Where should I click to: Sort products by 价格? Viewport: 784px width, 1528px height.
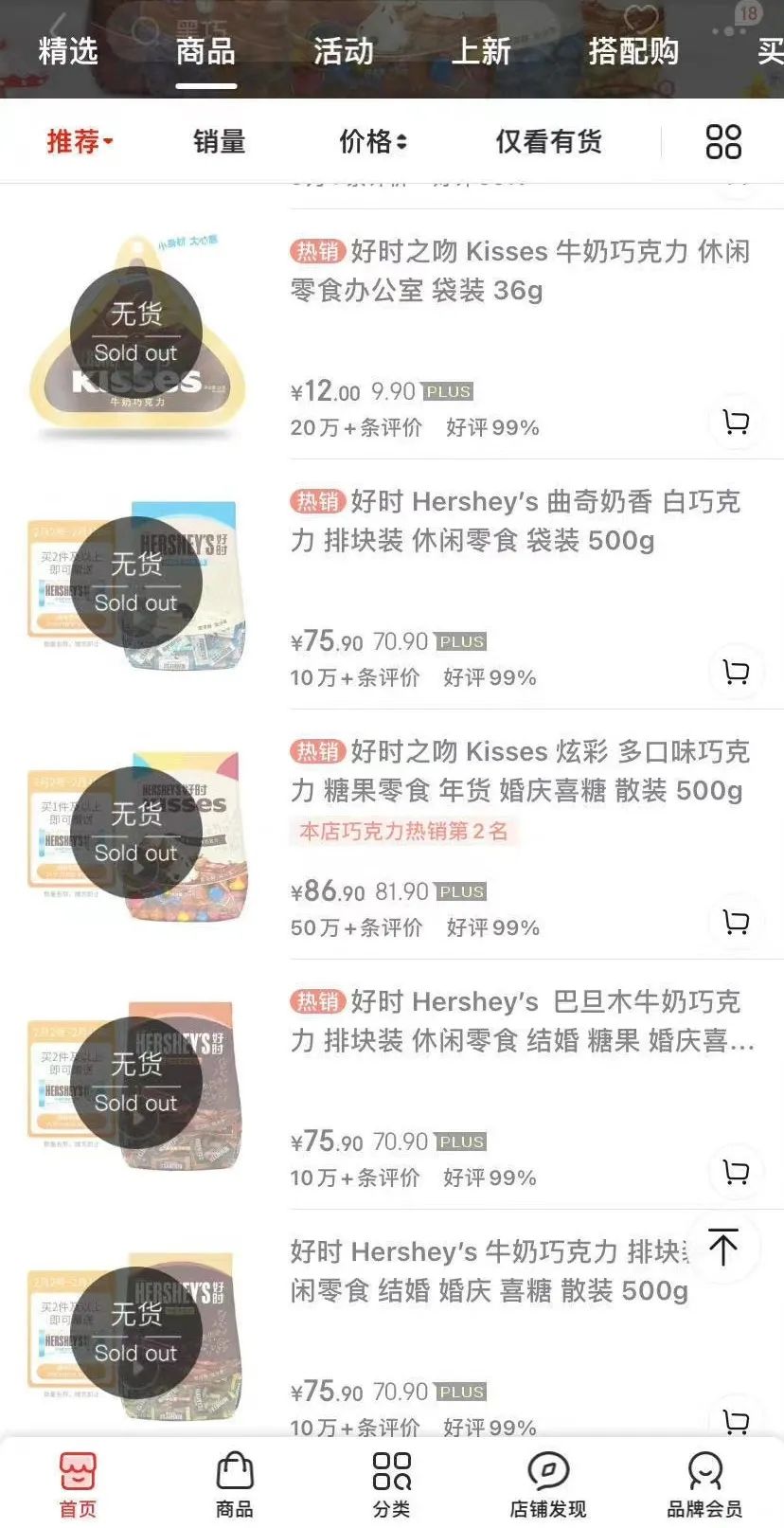click(x=373, y=142)
